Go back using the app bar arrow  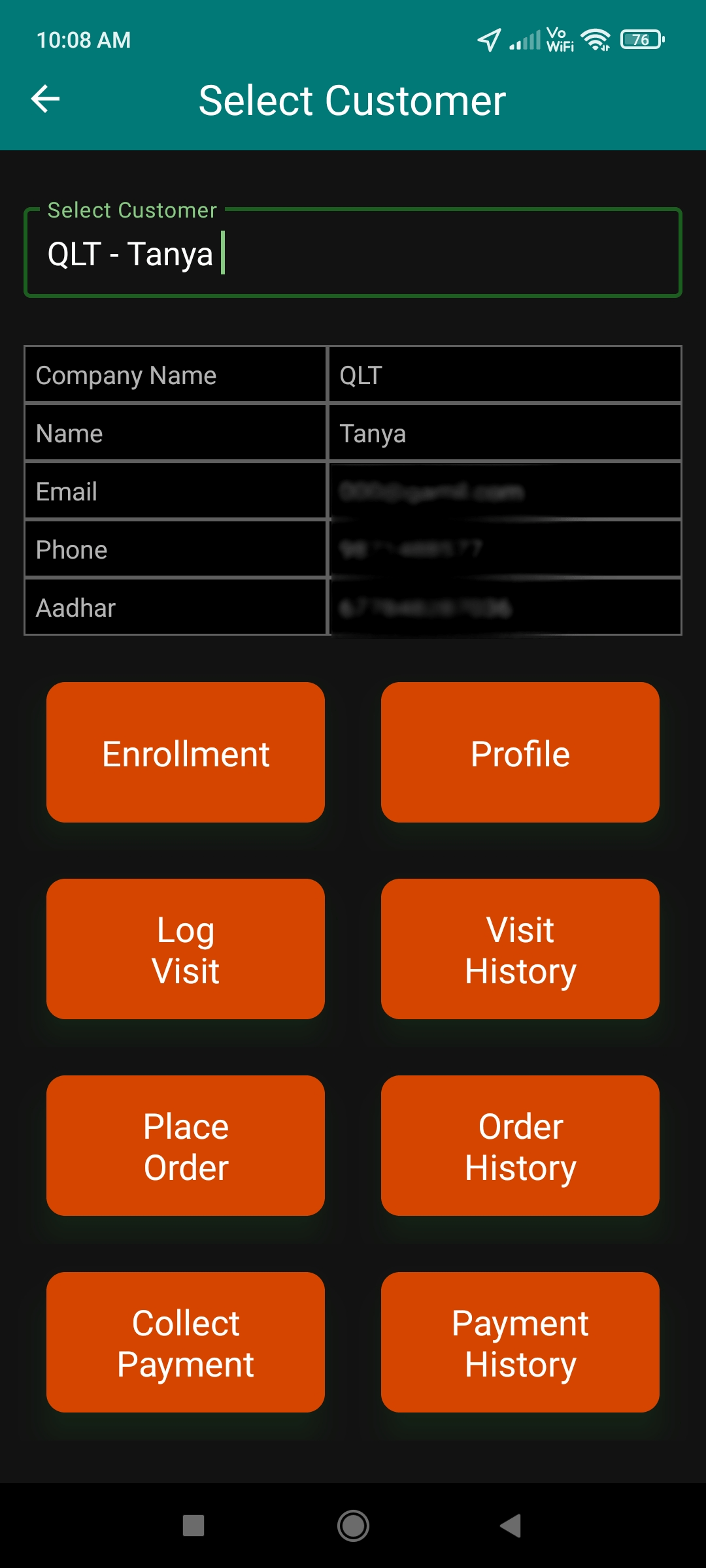(x=46, y=99)
